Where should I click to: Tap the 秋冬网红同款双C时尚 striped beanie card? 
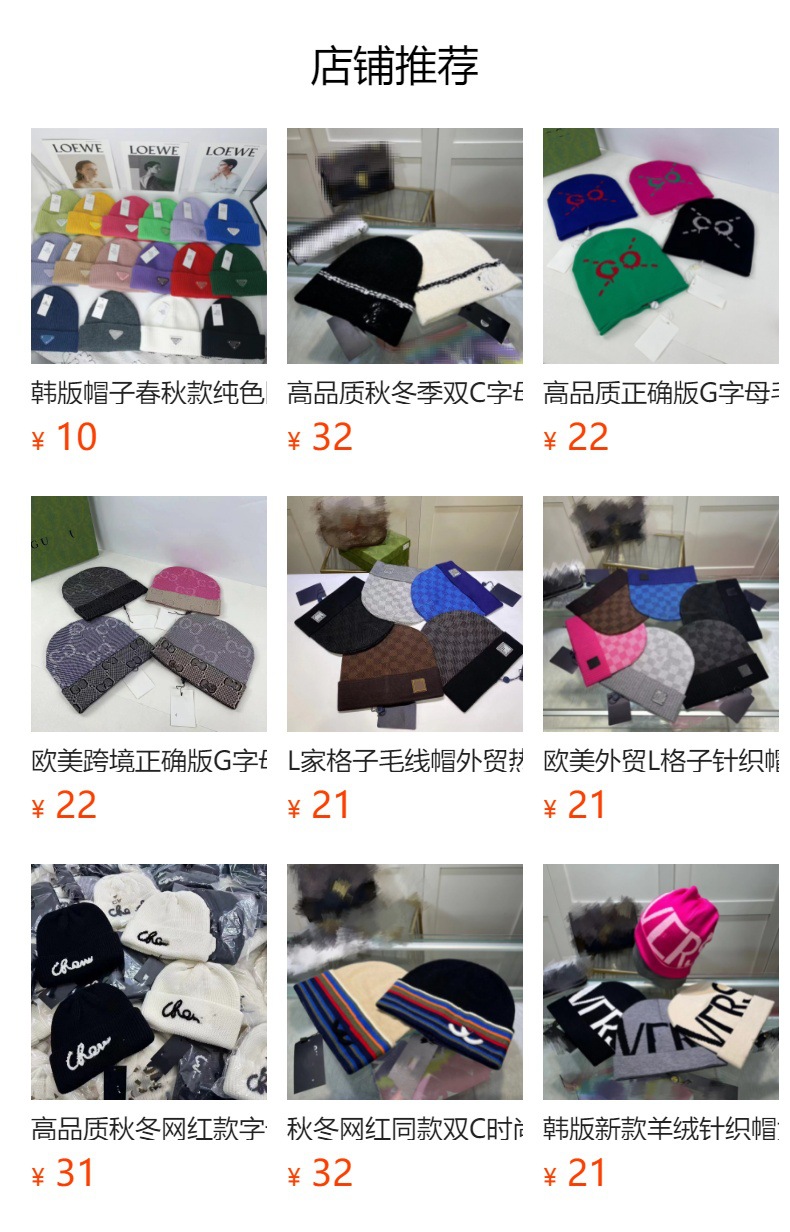(x=404, y=982)
